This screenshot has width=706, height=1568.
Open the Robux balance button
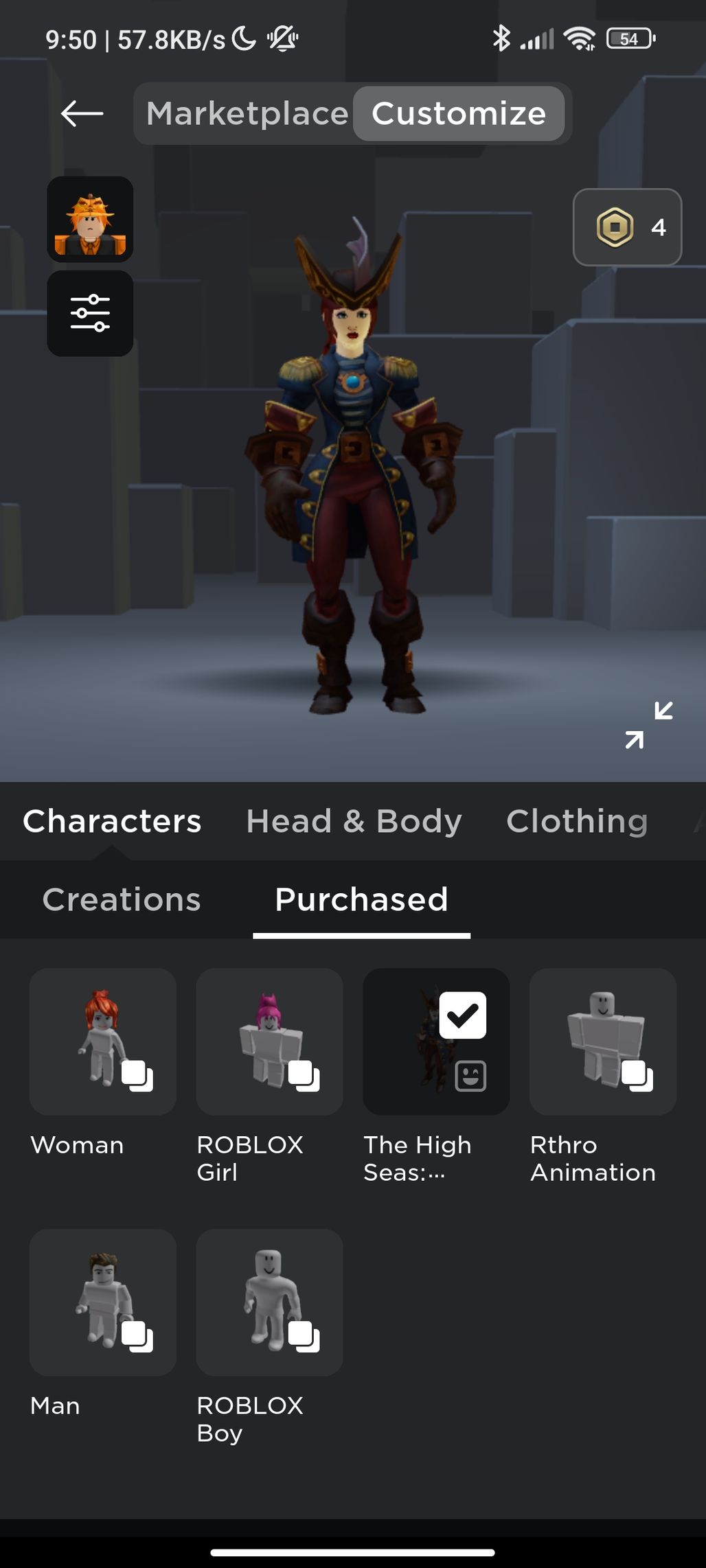click(627, 227)
